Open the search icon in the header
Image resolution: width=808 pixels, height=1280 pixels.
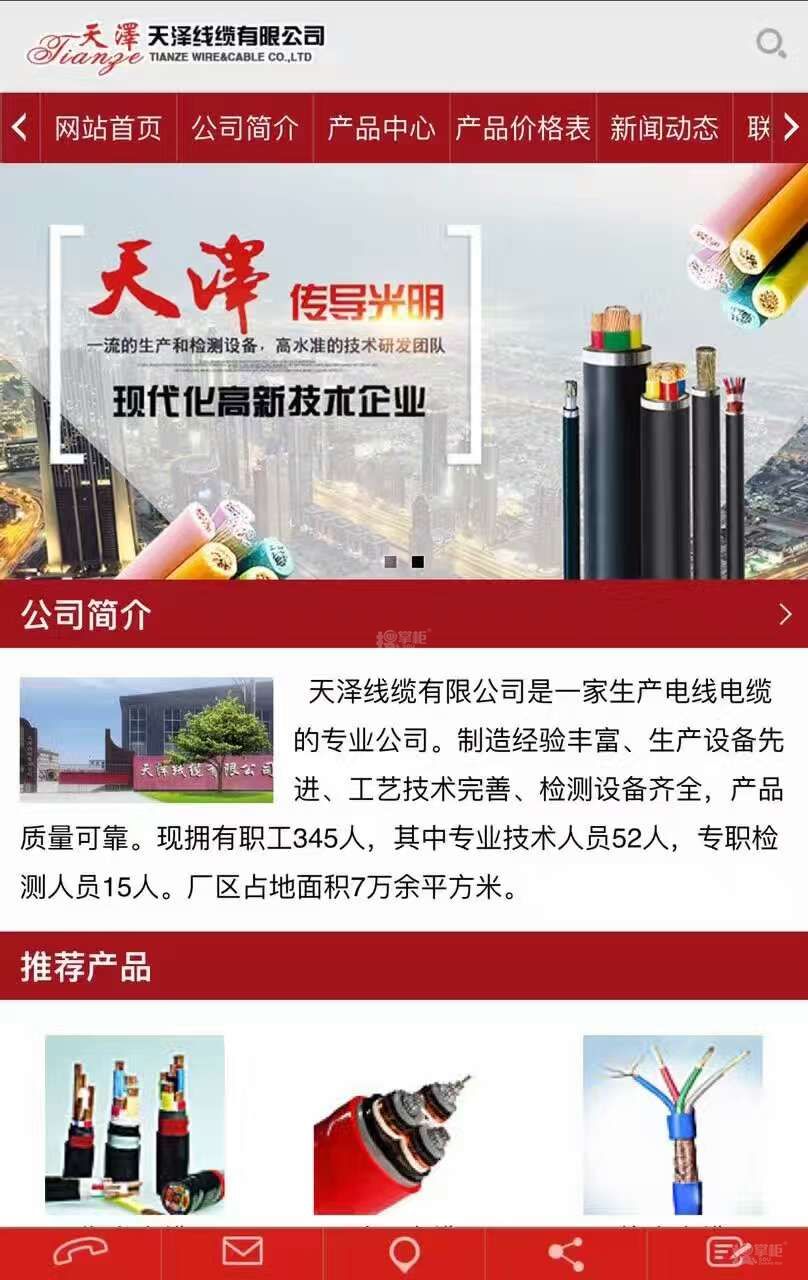point(770,44)
